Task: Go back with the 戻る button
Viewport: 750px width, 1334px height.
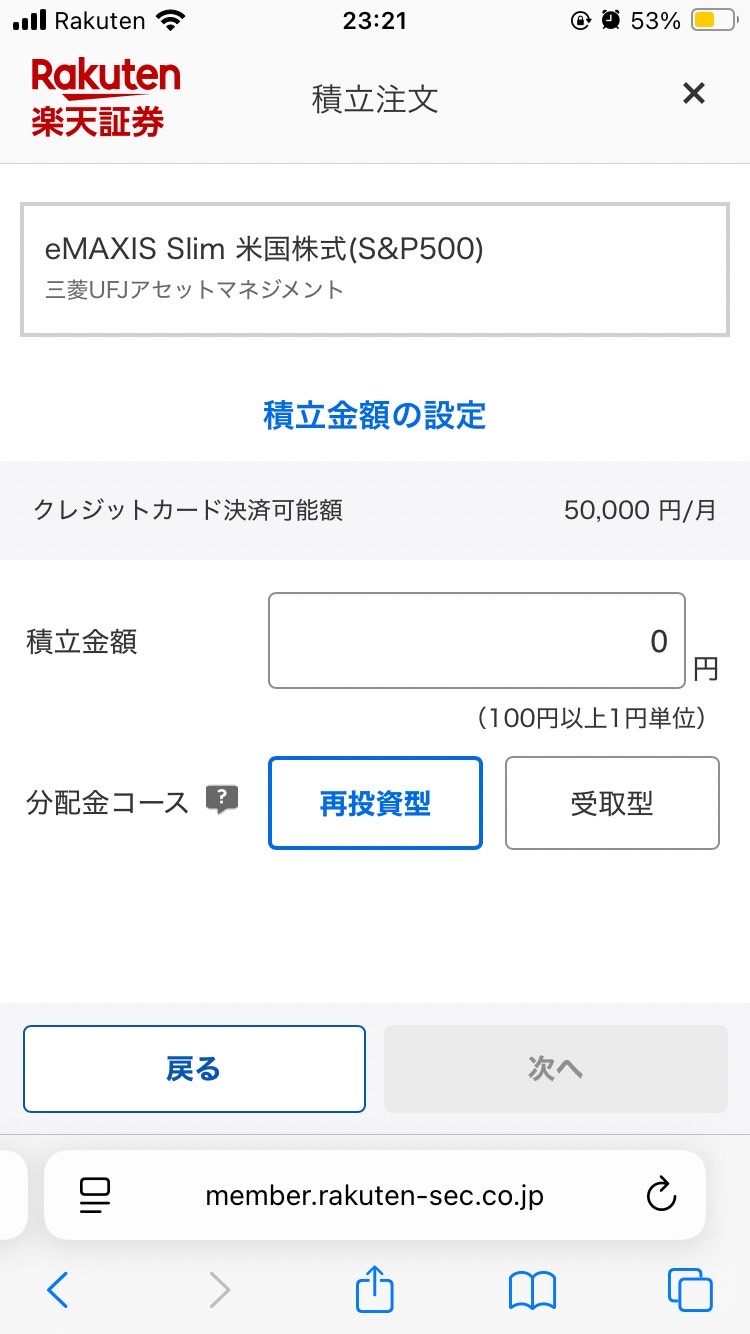Action: point(194,1069)
